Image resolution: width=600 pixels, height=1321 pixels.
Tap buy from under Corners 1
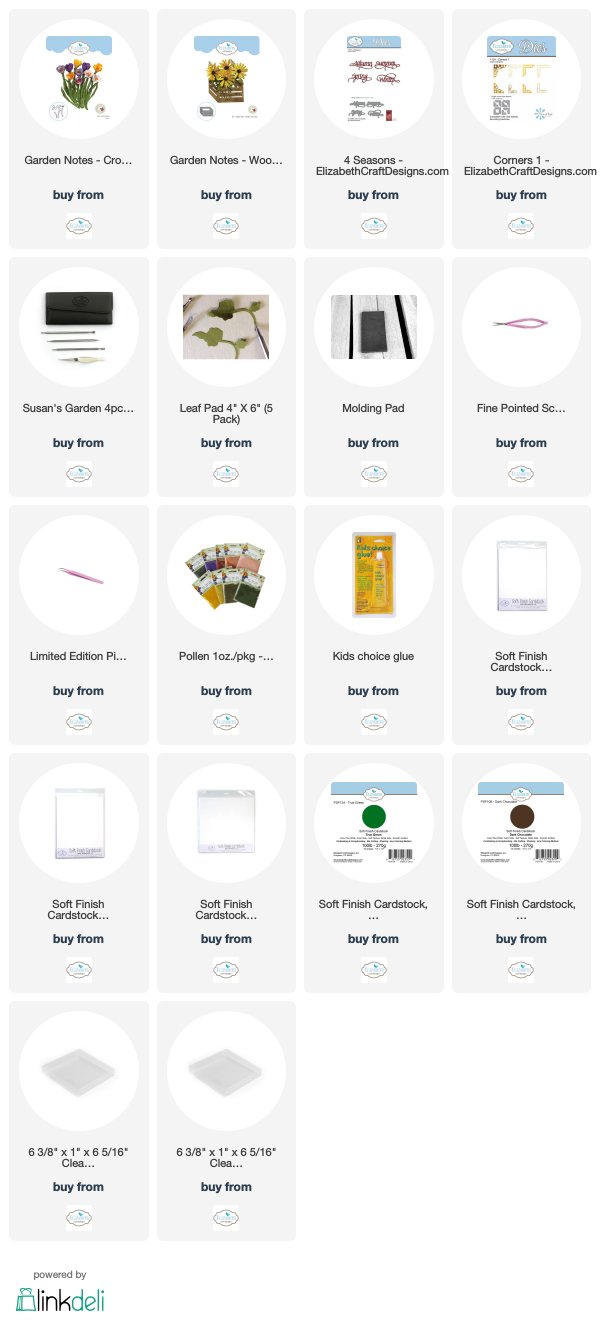pyautogui.click(x=521, y=195)
